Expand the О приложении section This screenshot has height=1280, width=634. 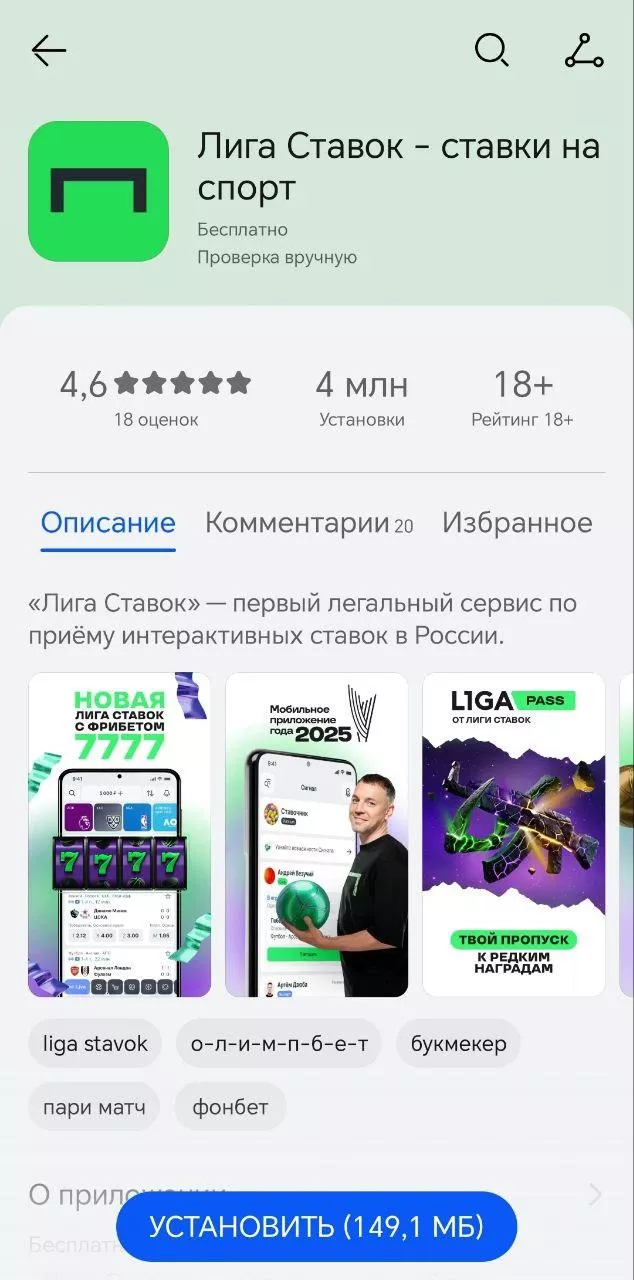pos(594,1194)
